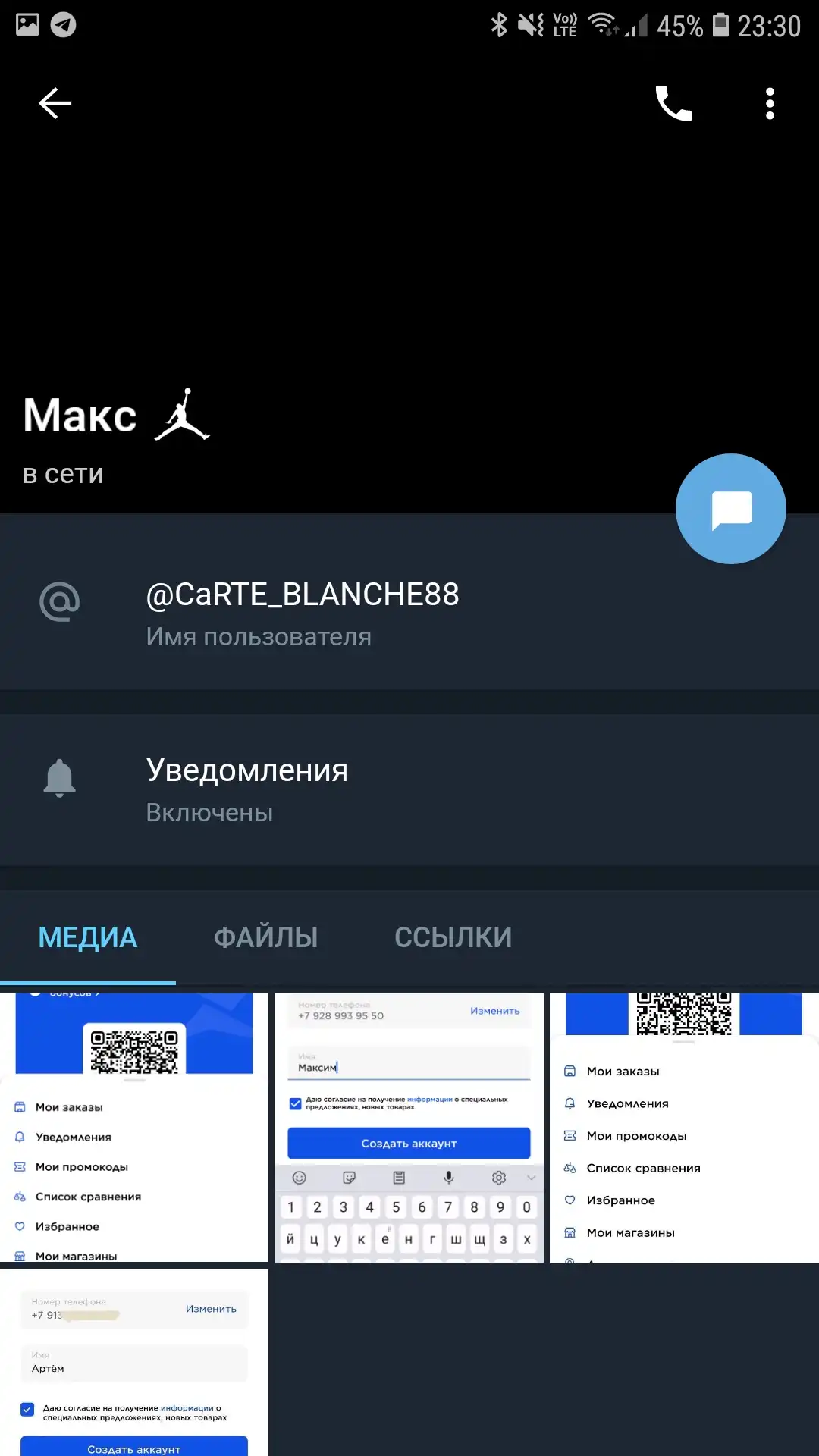
Task: Switch to the ФАЙЛЫ tab
Action: [x=265, y=937]
